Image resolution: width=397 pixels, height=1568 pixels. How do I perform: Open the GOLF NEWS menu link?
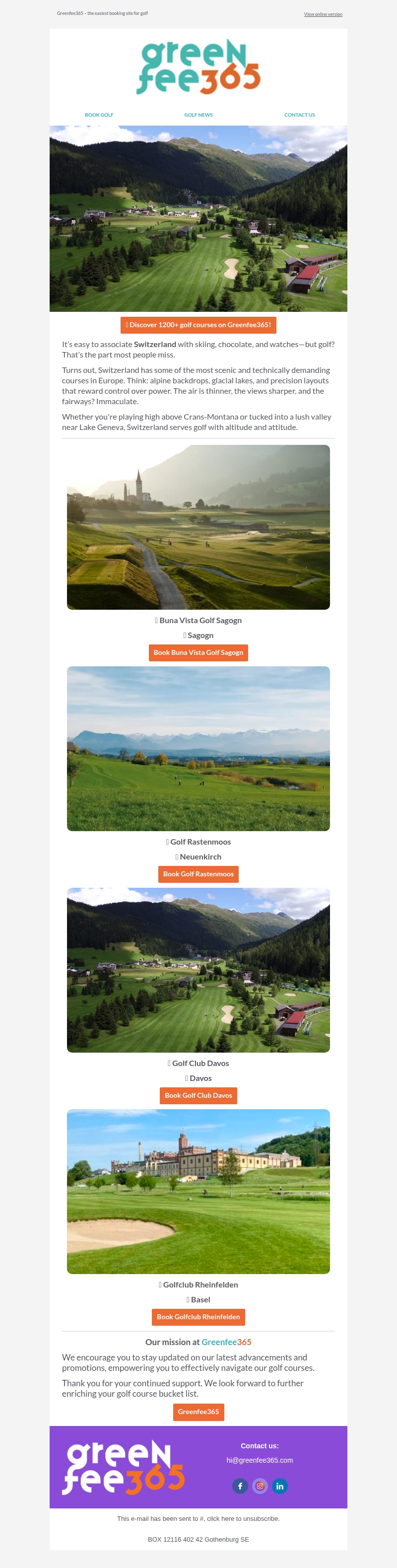(198, 114)
